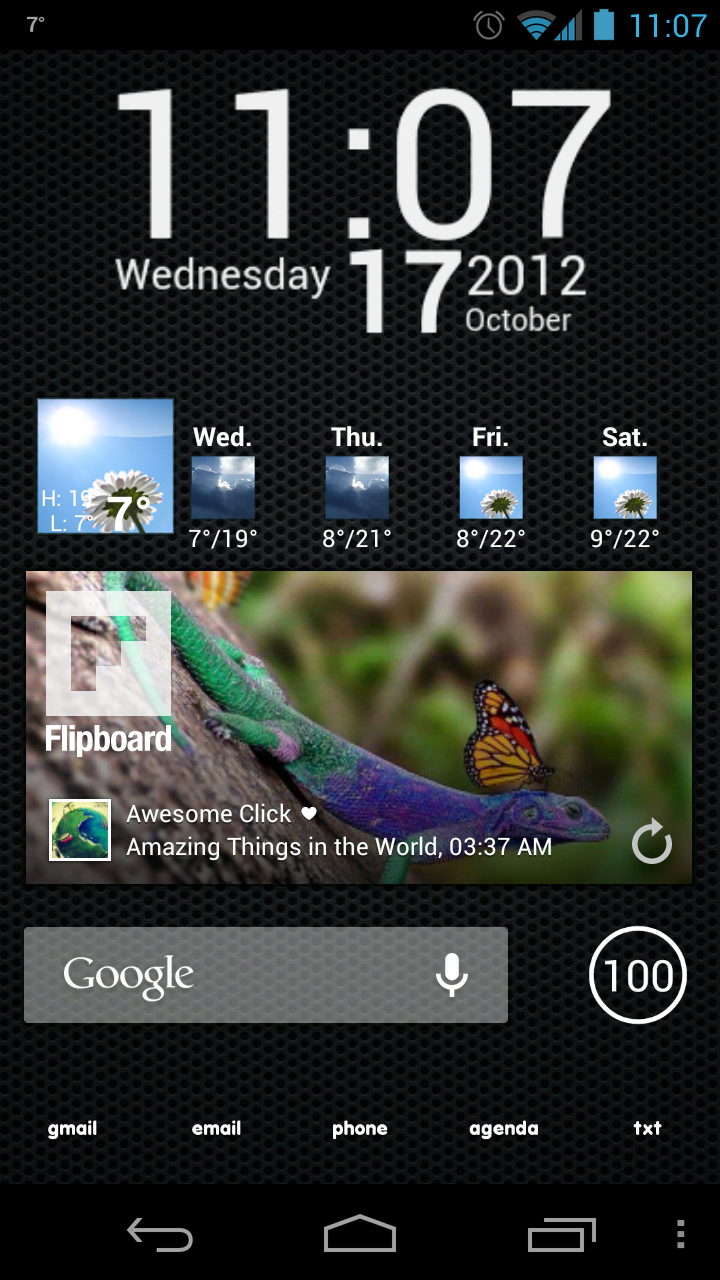This screenshot has height=1280, width=720.
Task: Open the gmail shortcut
Action: point(73,1128)
